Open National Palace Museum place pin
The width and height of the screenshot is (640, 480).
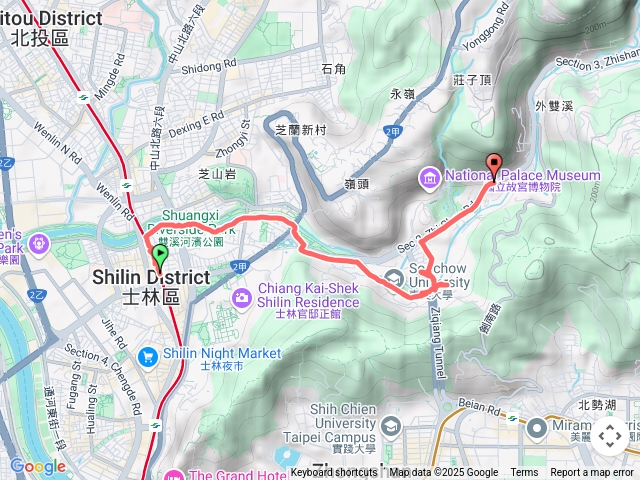tap(429, 177)
